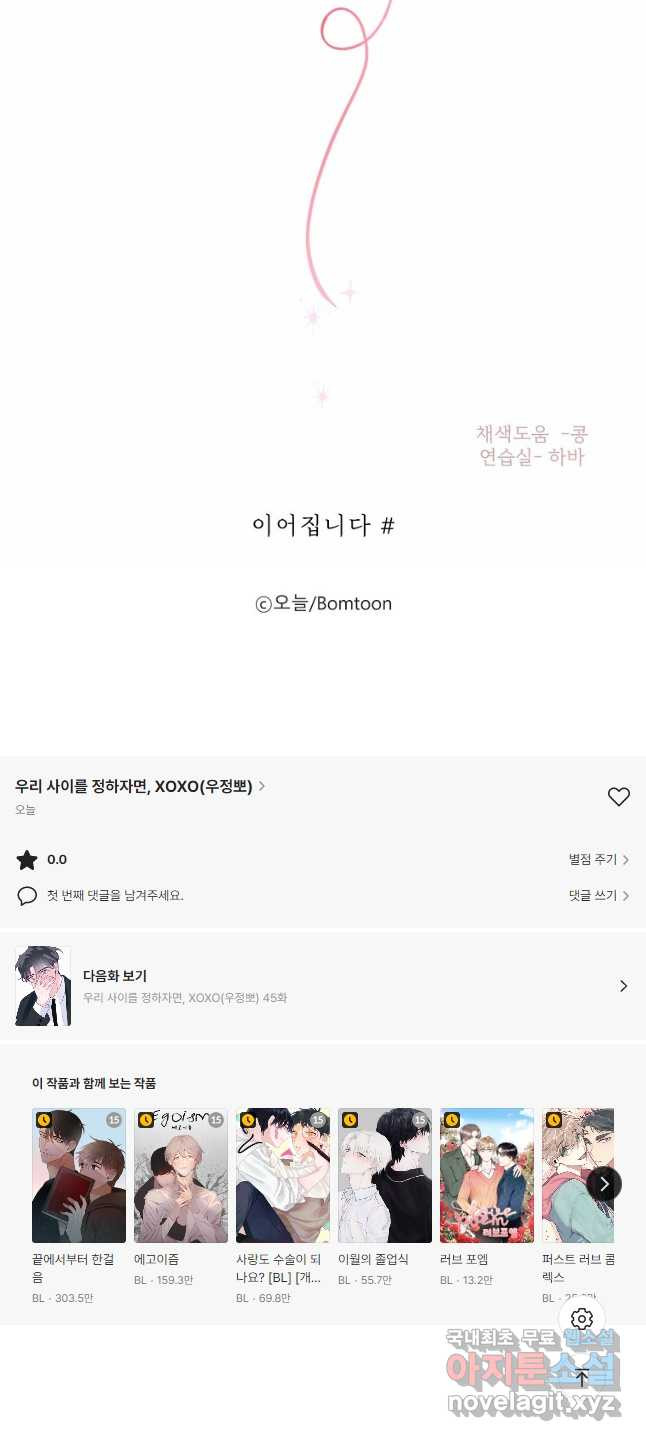
Task: Show more recommendations with the right arrow
Action: [x=604, y=1184]
